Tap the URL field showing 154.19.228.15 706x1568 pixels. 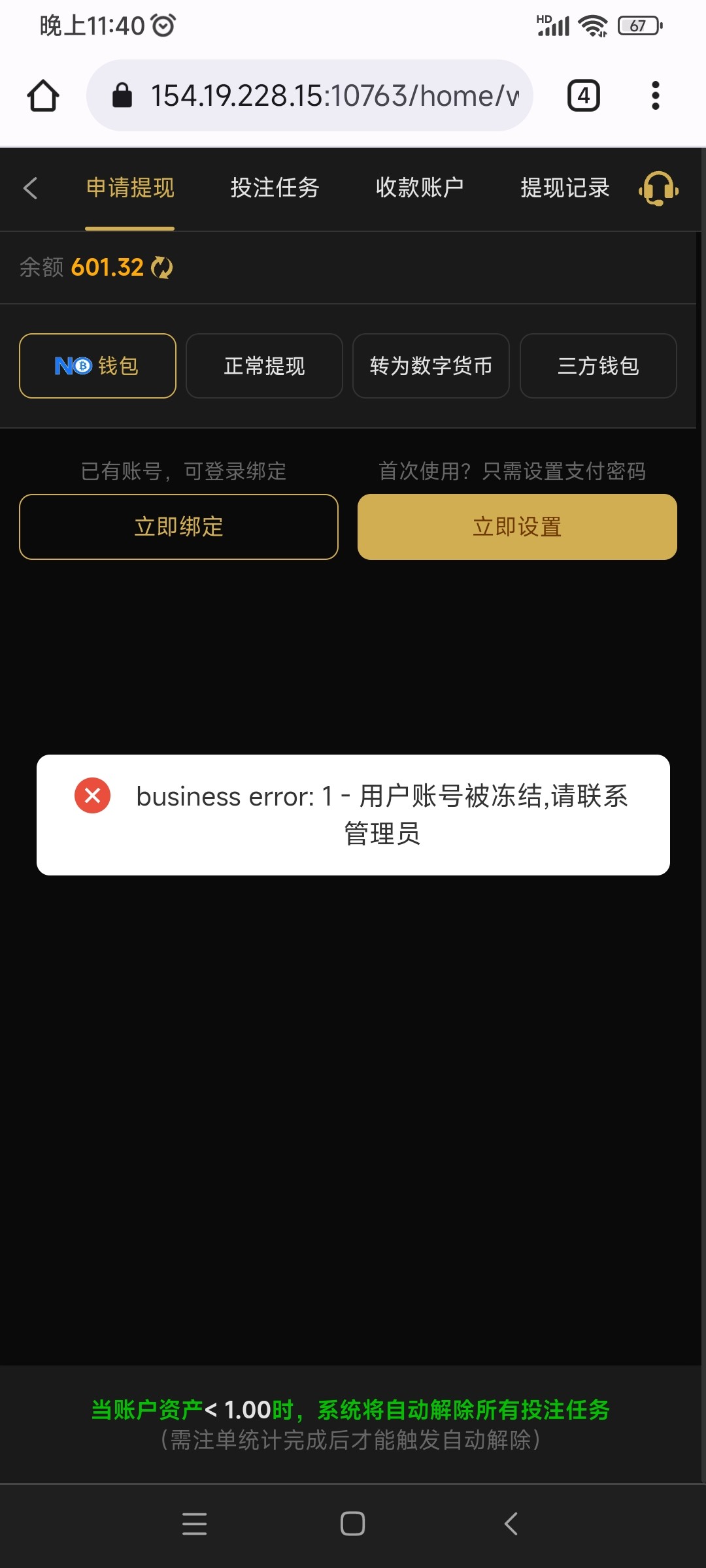pyautogui.click(x=327, y=95)
